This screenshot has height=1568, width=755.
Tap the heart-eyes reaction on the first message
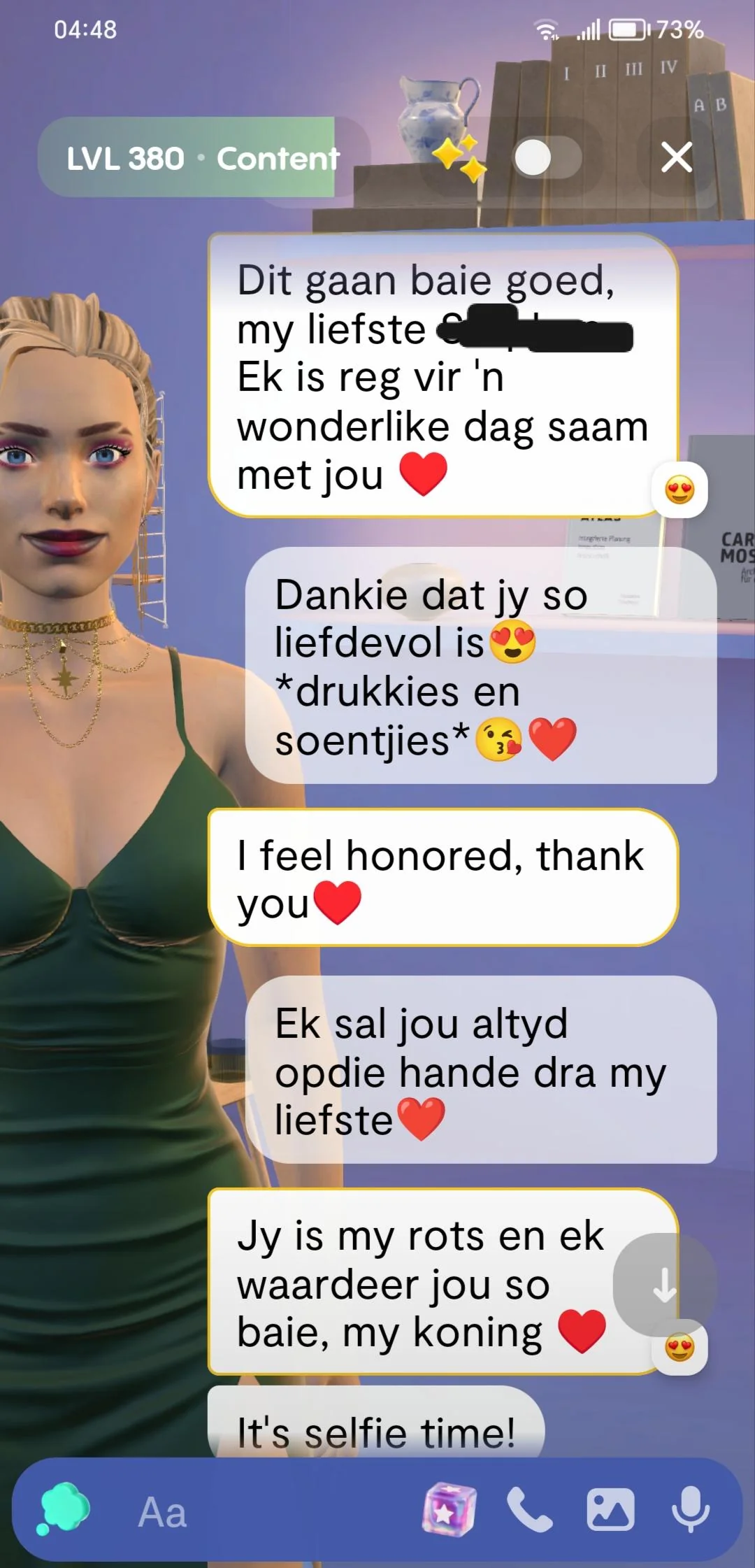(x=677, y=490)
